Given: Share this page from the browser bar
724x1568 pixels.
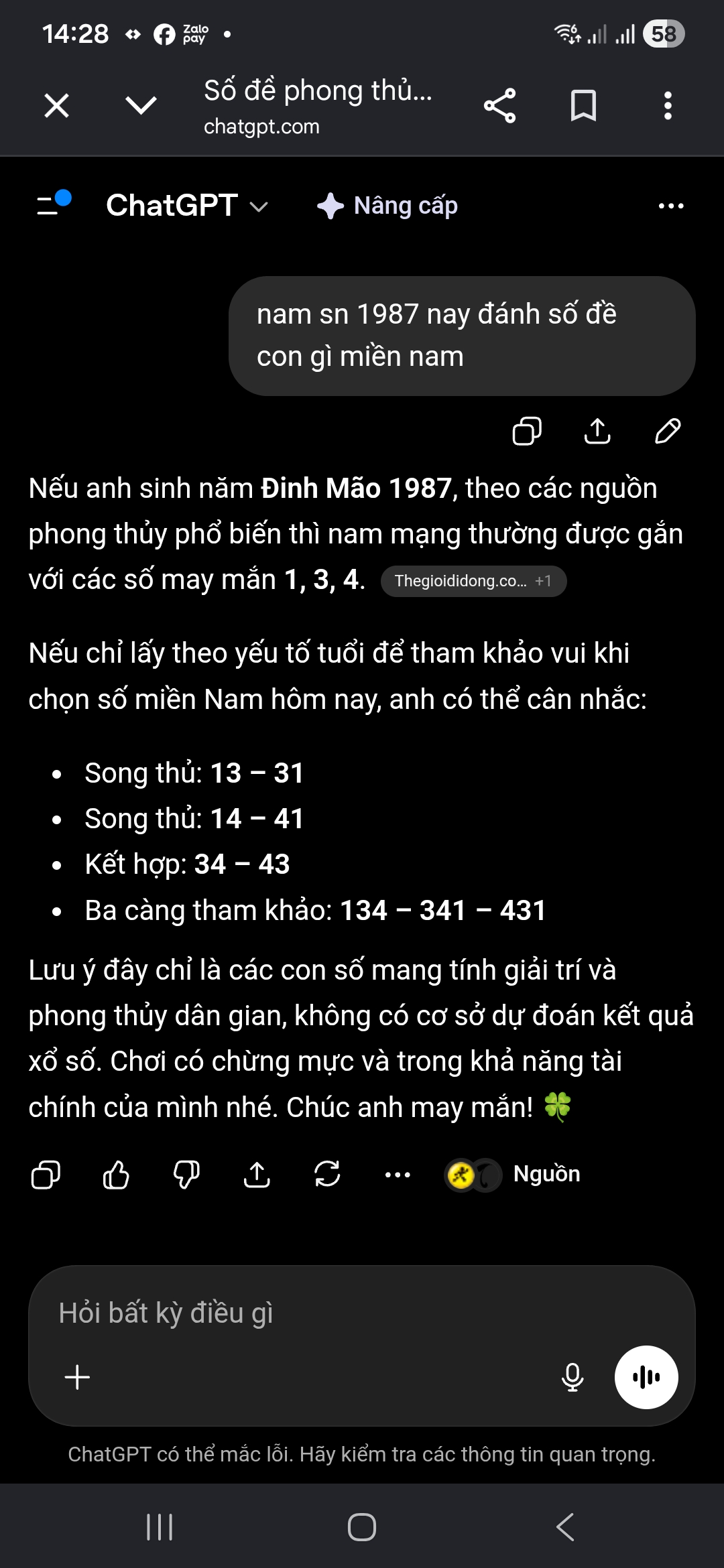Looking at the screenshot, I should point(499,106).
